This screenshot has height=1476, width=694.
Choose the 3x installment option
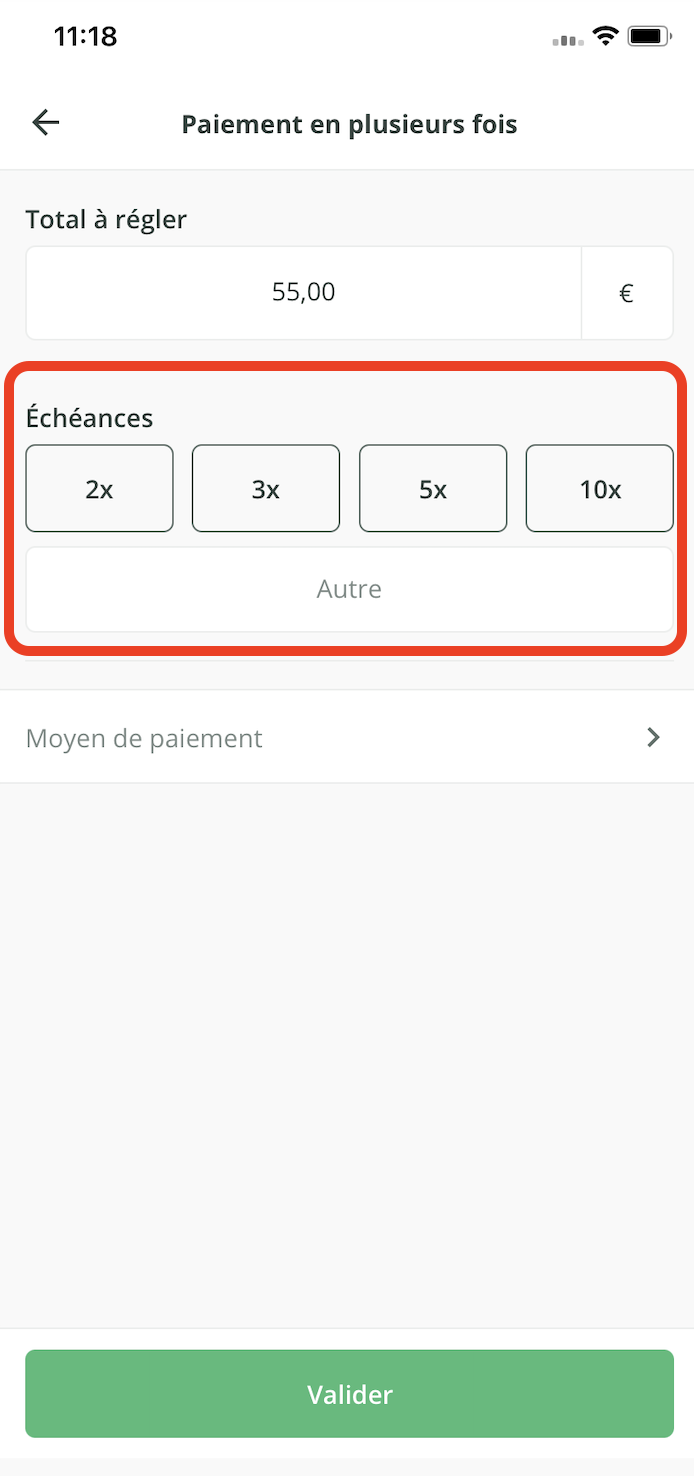click(266, 489)
